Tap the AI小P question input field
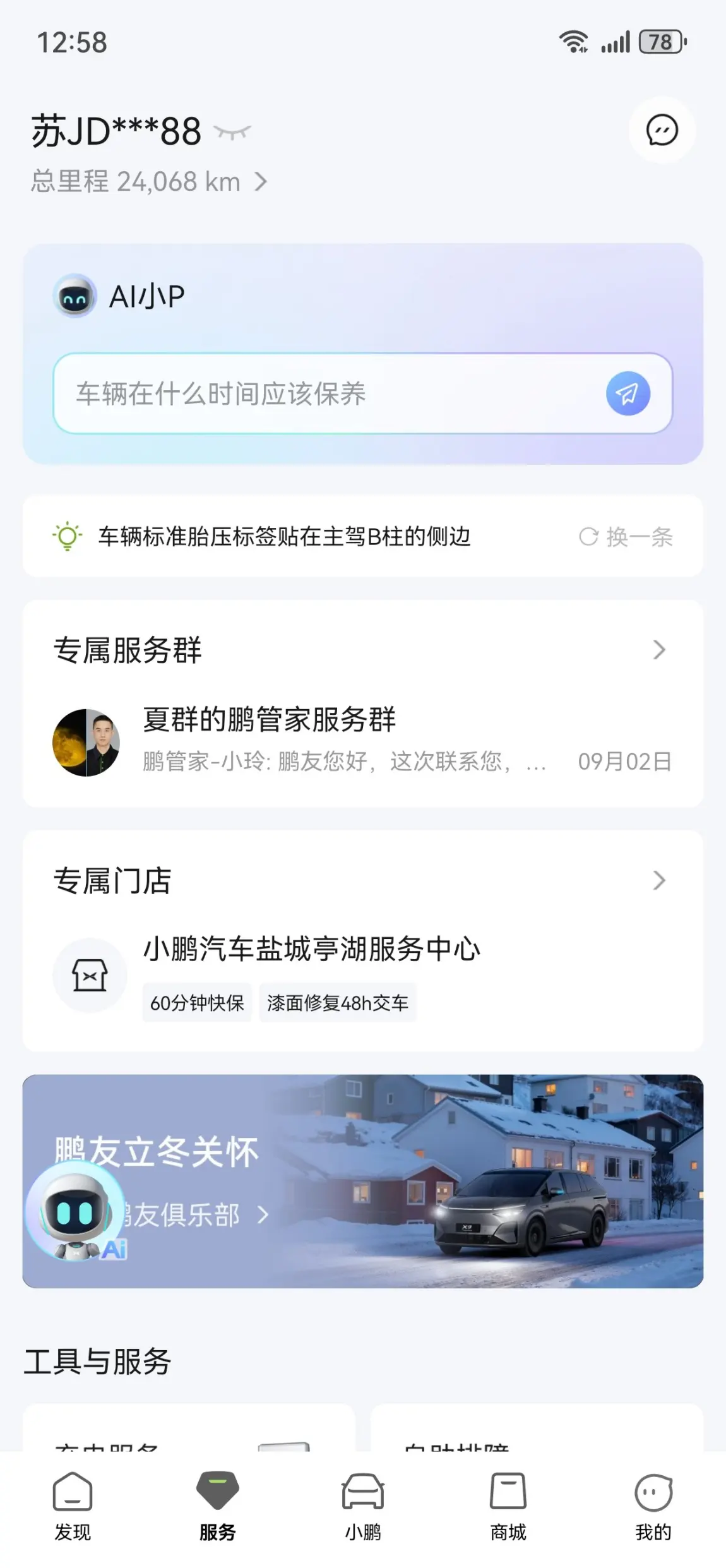 pos(328,393)
